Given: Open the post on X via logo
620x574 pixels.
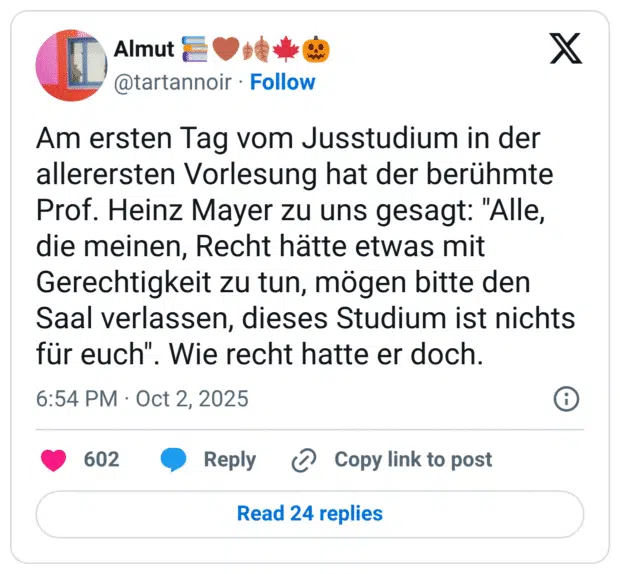Looking at the screenshot, I should coord(565,49).
